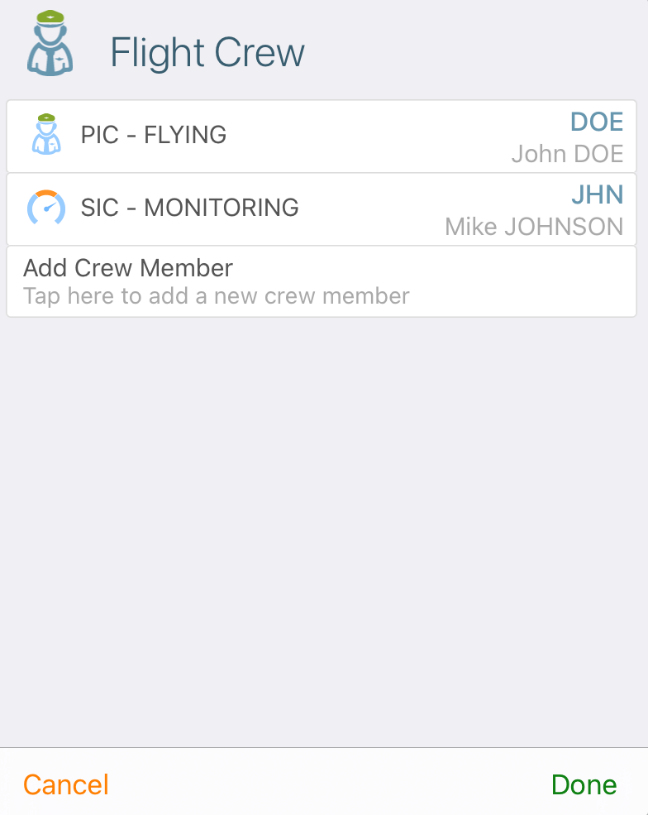Open the SIC - MONITORING crew row
This screenshot has width=648, height=815.
[x=320, y=209]
